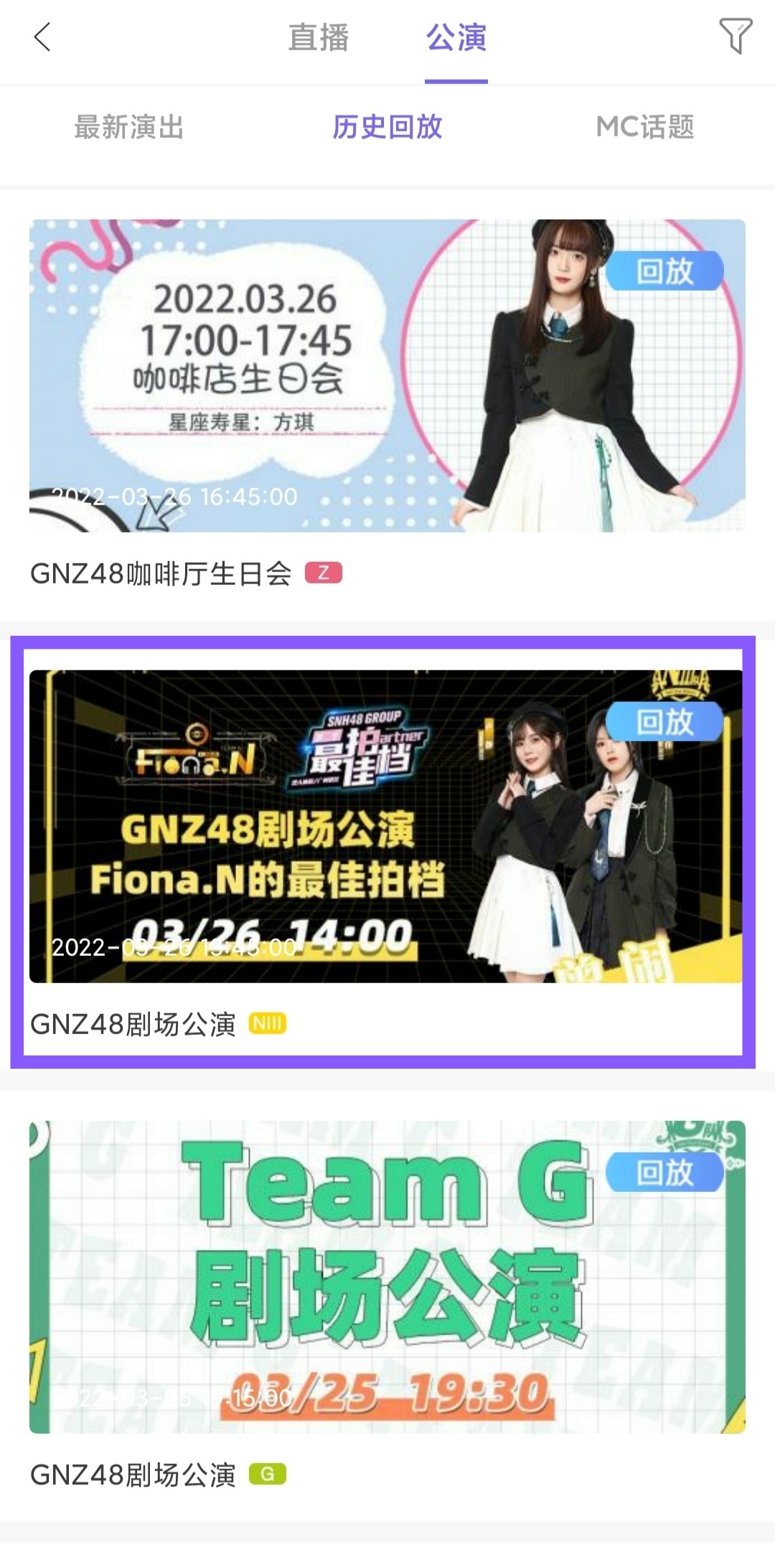Open the MC话题 tab

point(644,127)
